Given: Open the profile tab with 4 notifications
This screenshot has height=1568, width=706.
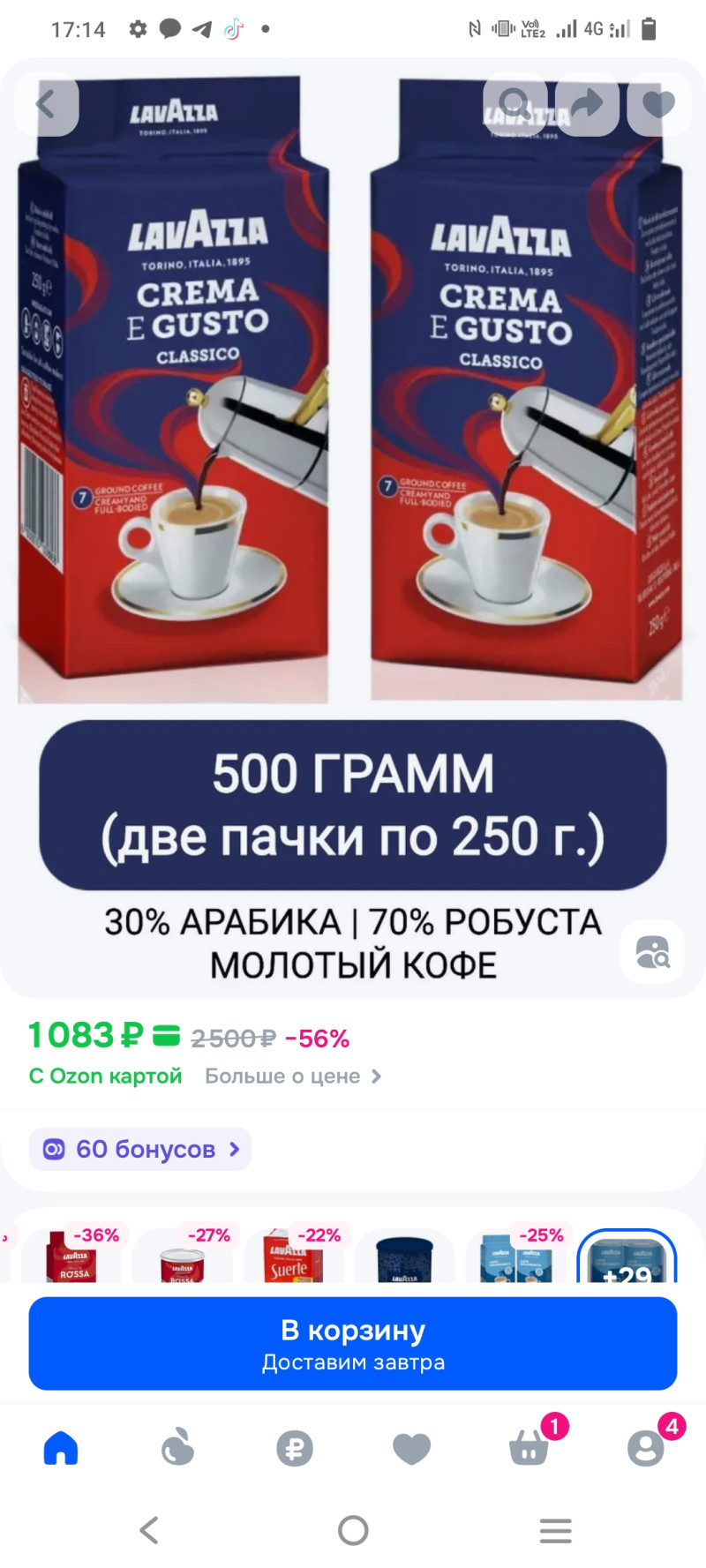Looking at the screenshot, I should tap(645, 1448).
